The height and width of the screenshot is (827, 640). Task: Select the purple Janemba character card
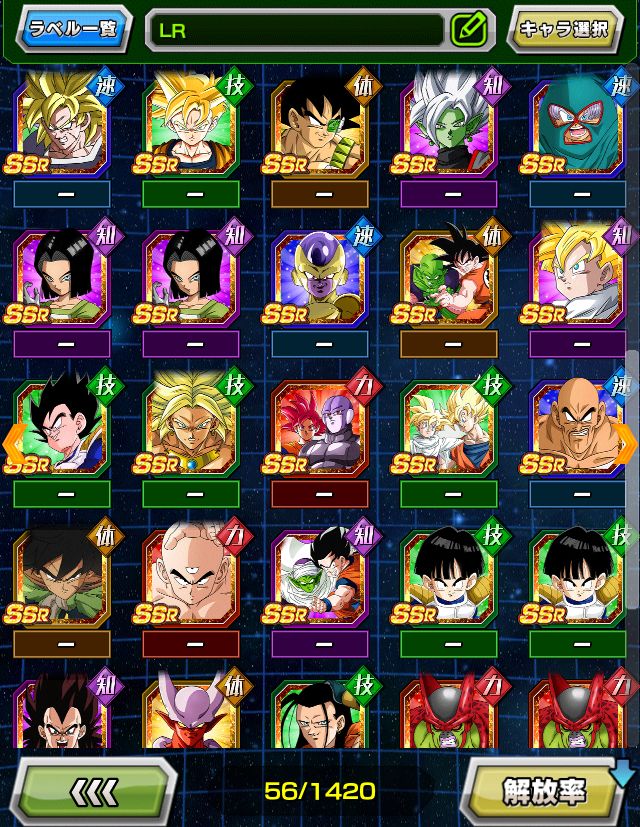coord(190,714)
